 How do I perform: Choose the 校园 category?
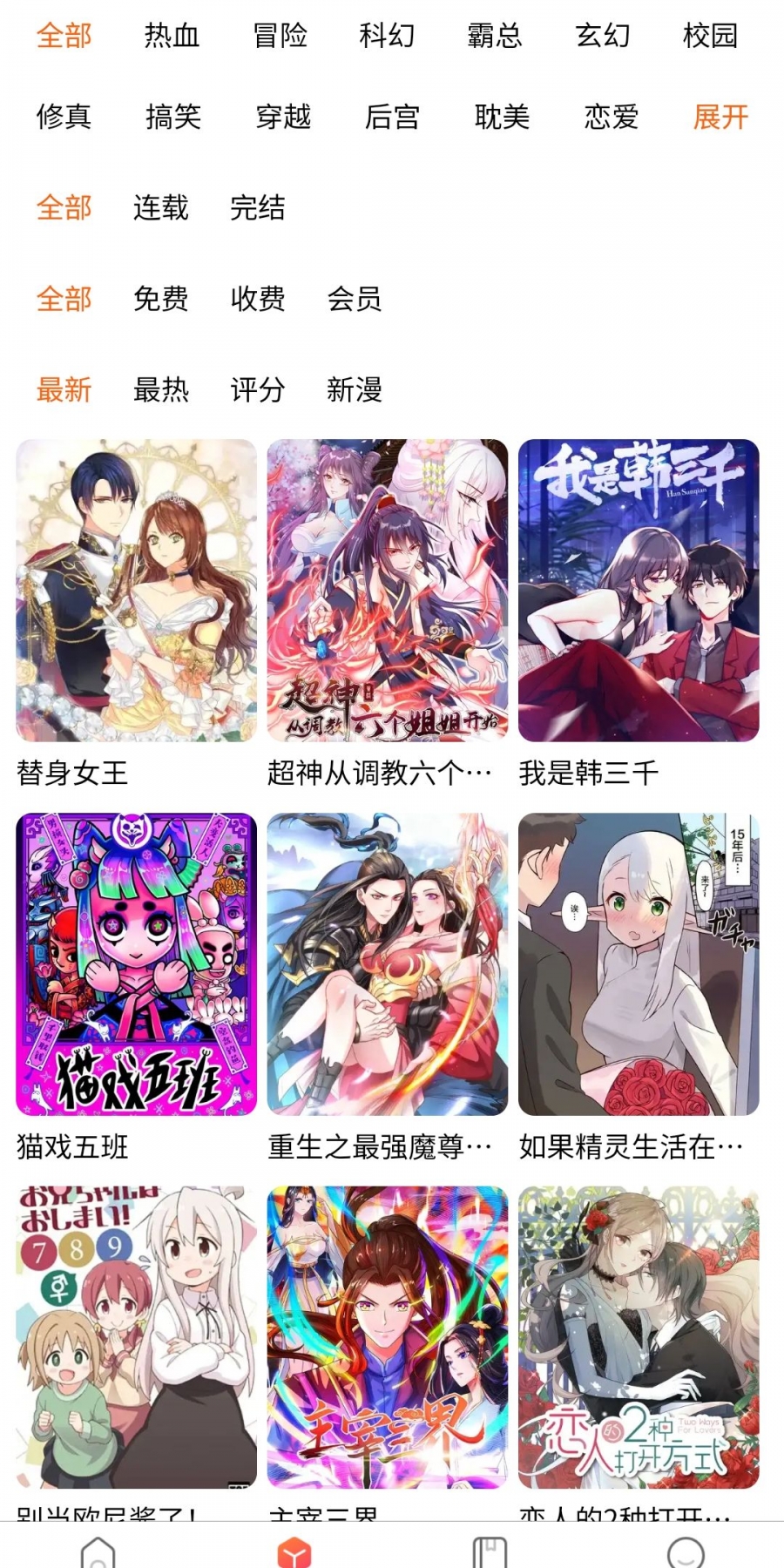coord(710,36)
